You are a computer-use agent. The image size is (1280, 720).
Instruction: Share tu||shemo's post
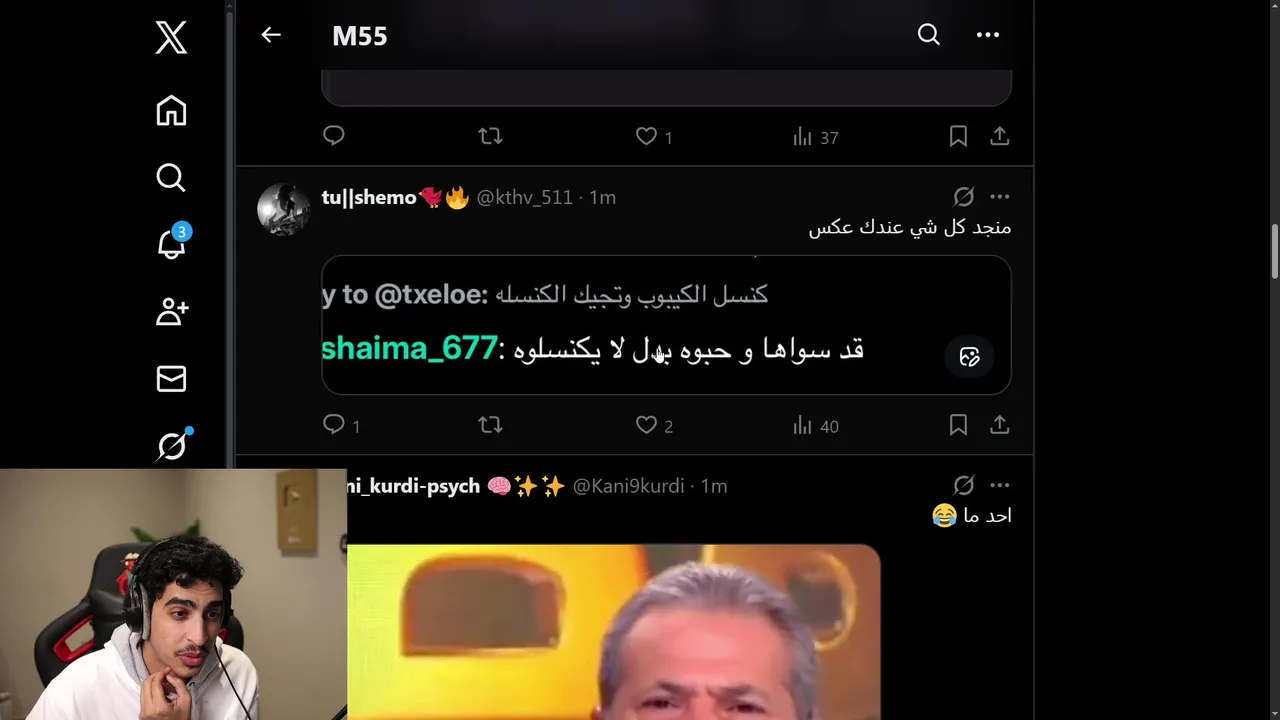click(x=999, y=425)
